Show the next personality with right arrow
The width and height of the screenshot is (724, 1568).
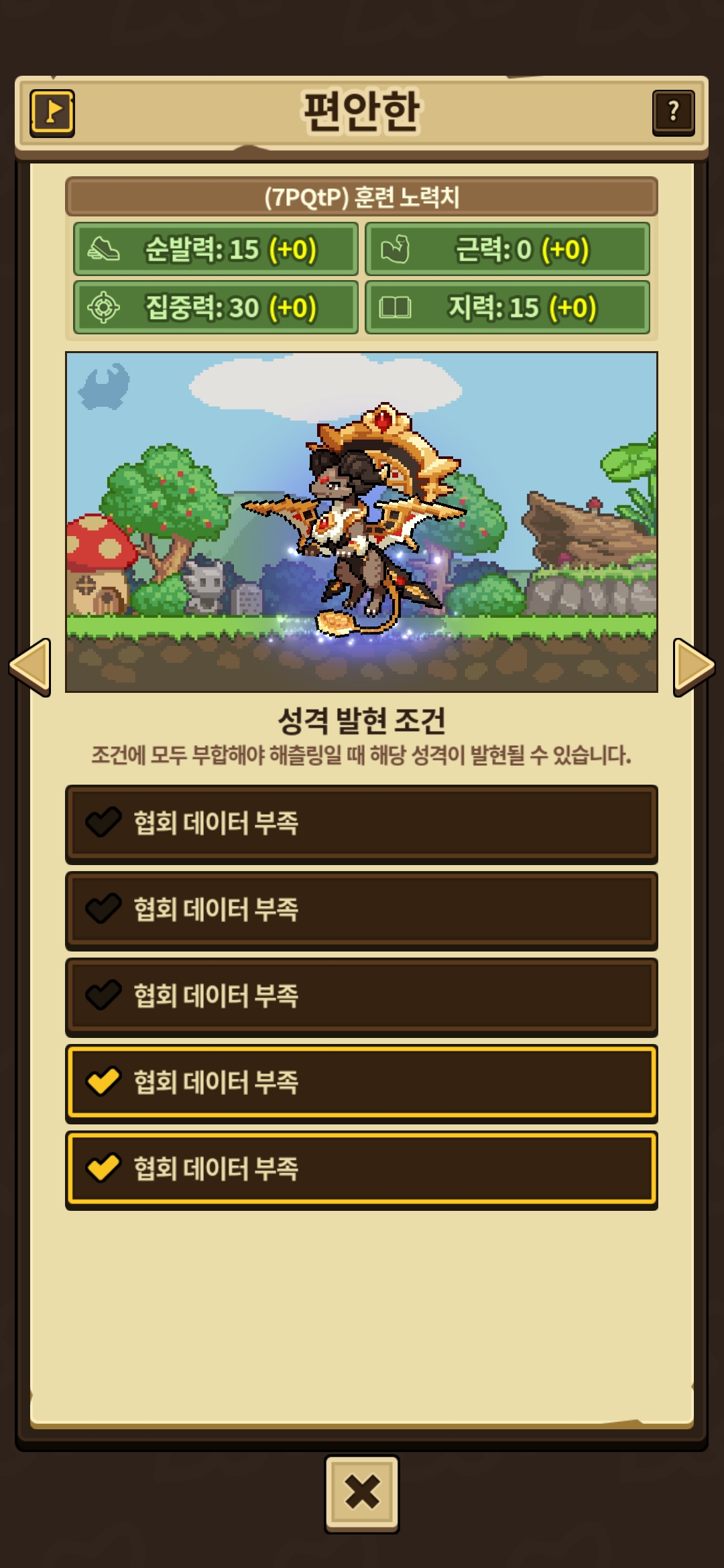coord(693,667)
